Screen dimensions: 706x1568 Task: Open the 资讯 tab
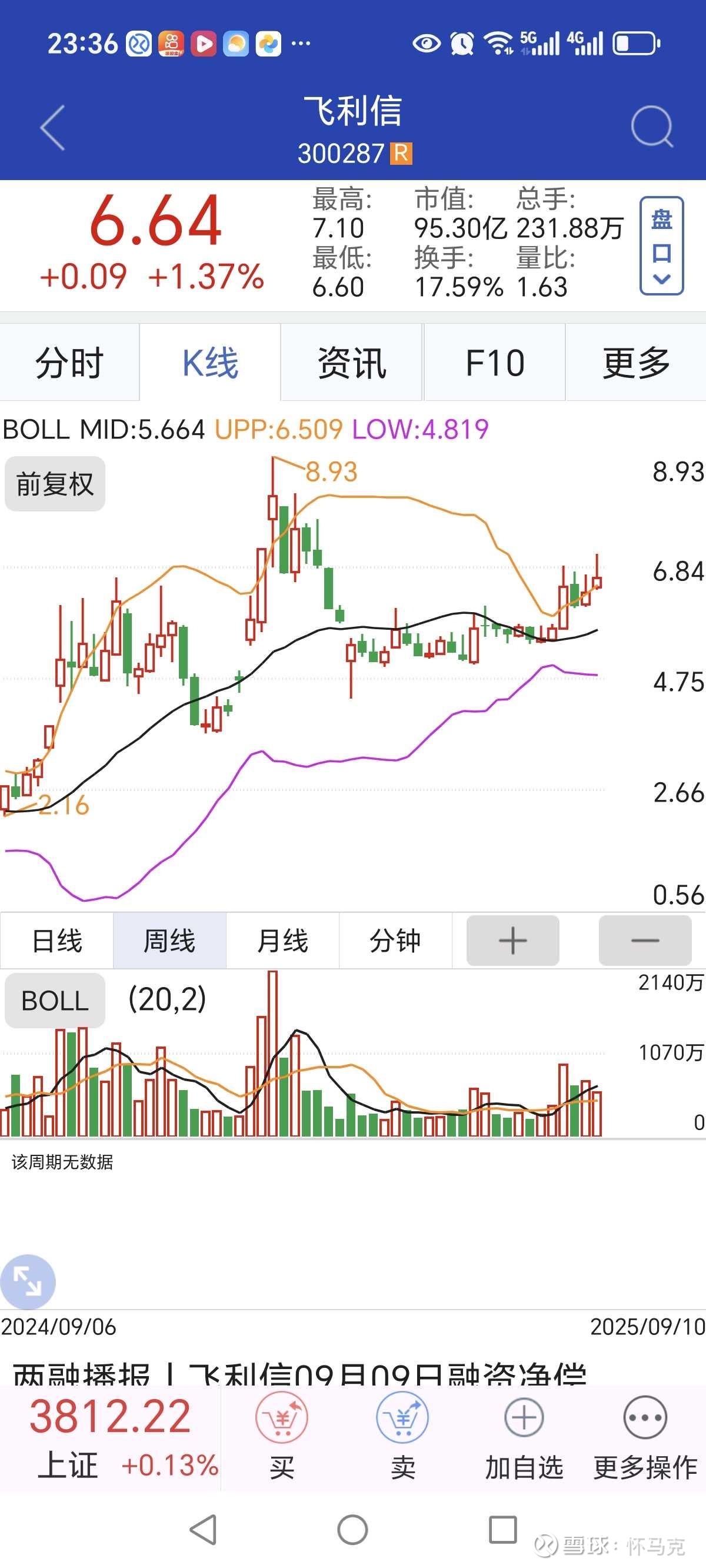[352, 363]
